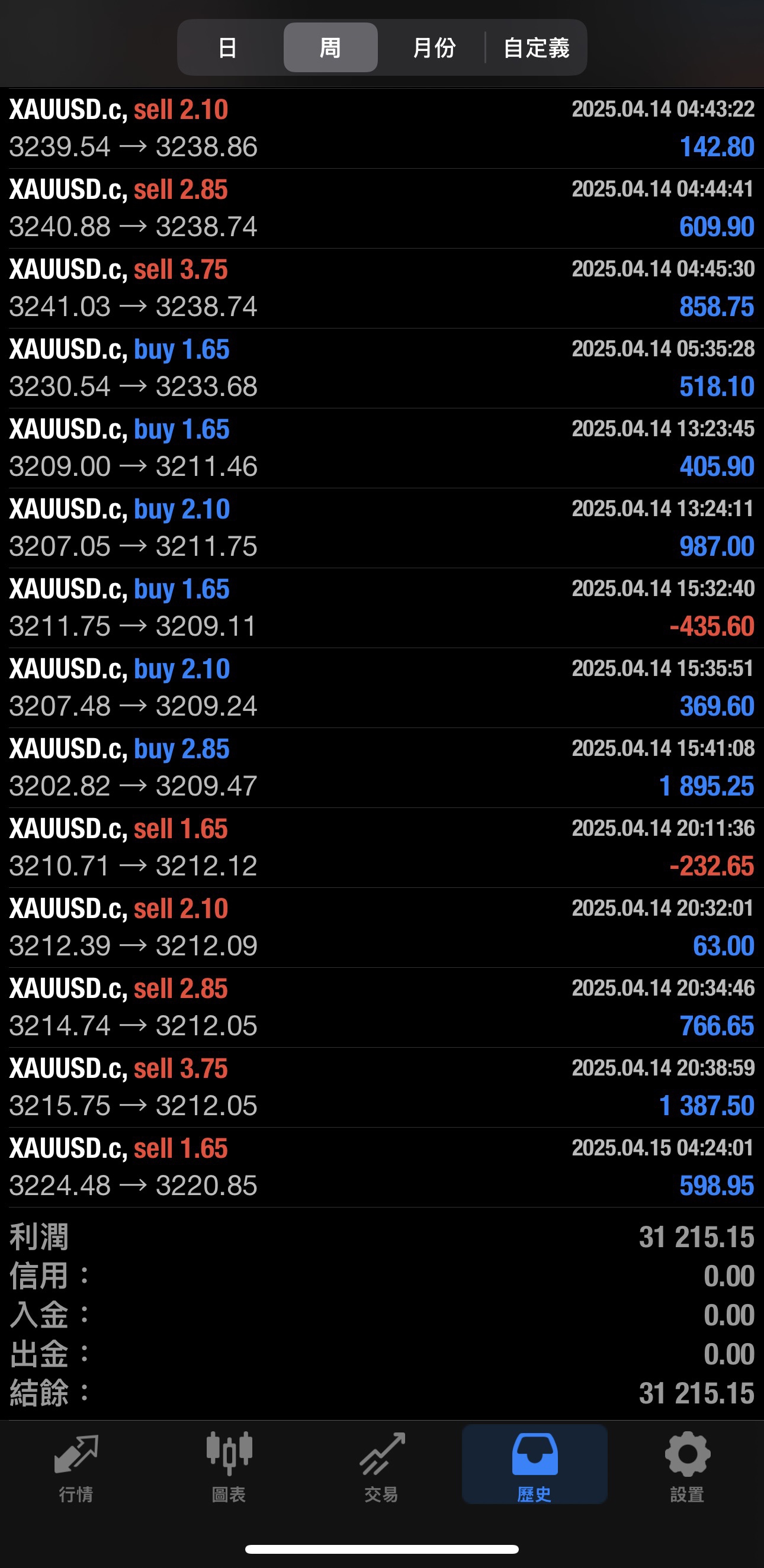
Task: Open the sell 2.10 trade closed at 04:43:22
Action: (382, 128)
